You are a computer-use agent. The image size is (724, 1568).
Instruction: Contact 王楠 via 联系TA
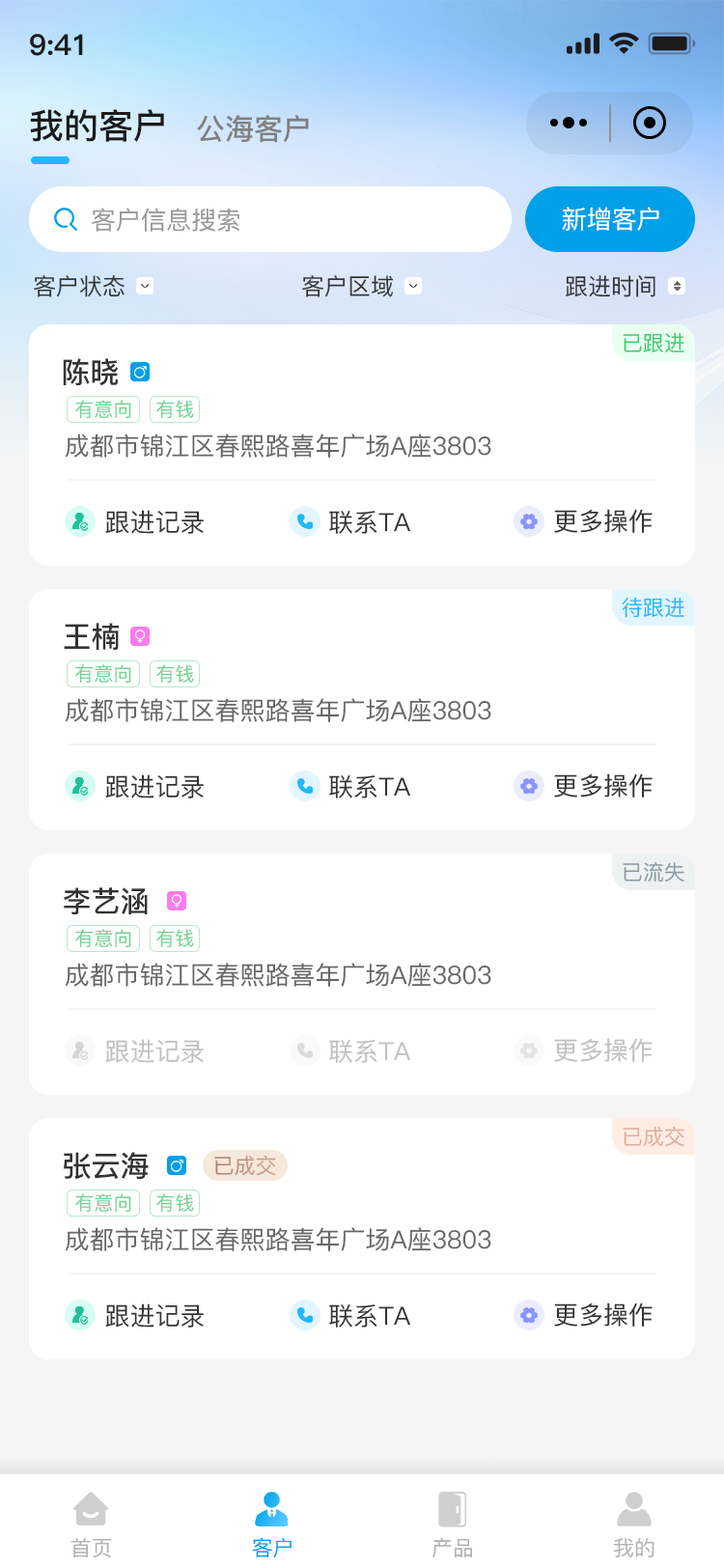coord(350,787)
